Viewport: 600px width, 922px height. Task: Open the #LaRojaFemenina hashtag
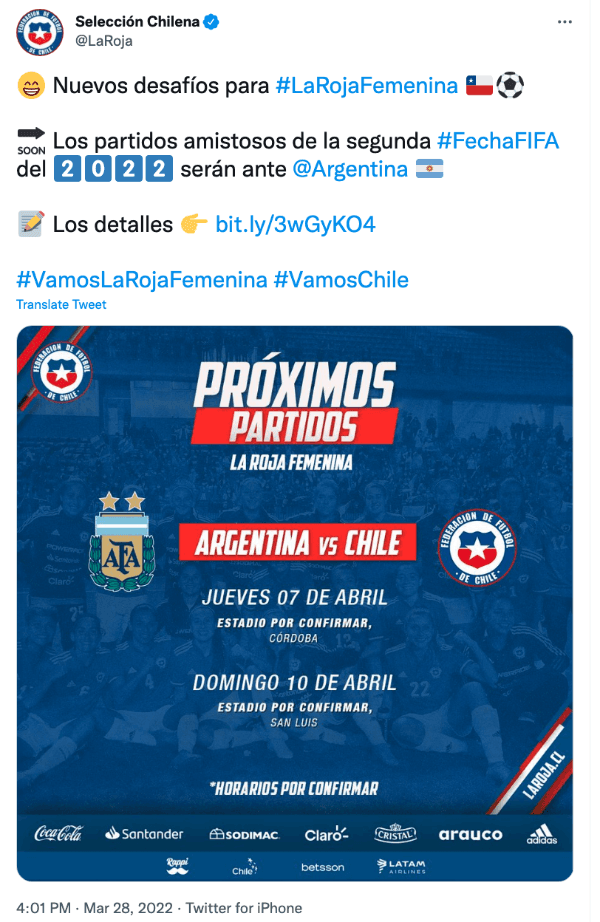(366, 86)
